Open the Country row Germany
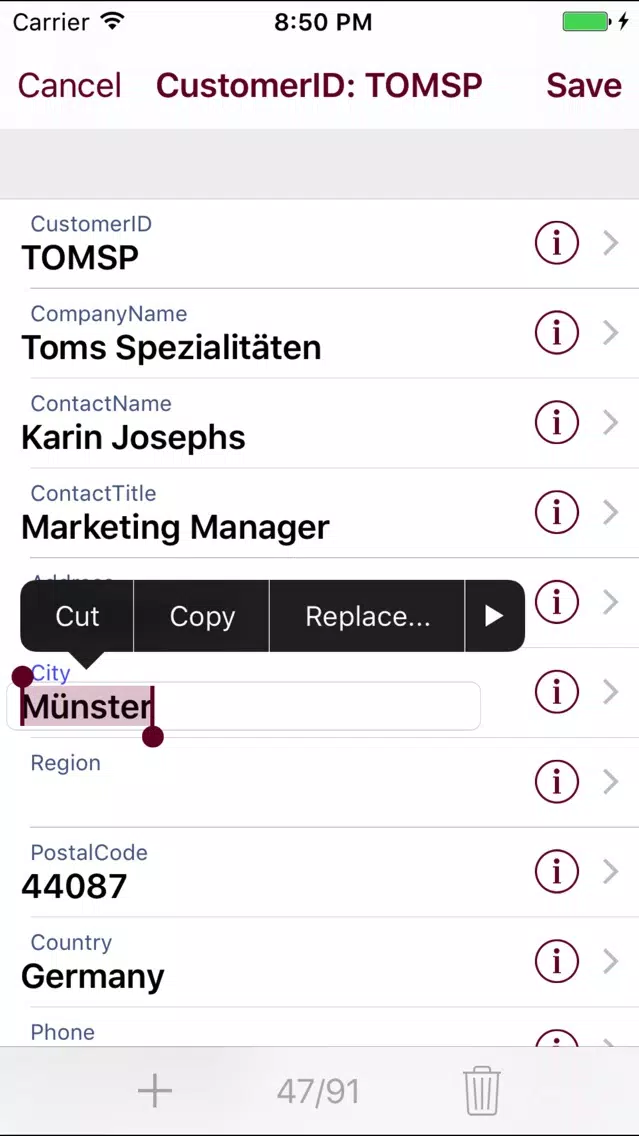 click(x=320, y=962)
